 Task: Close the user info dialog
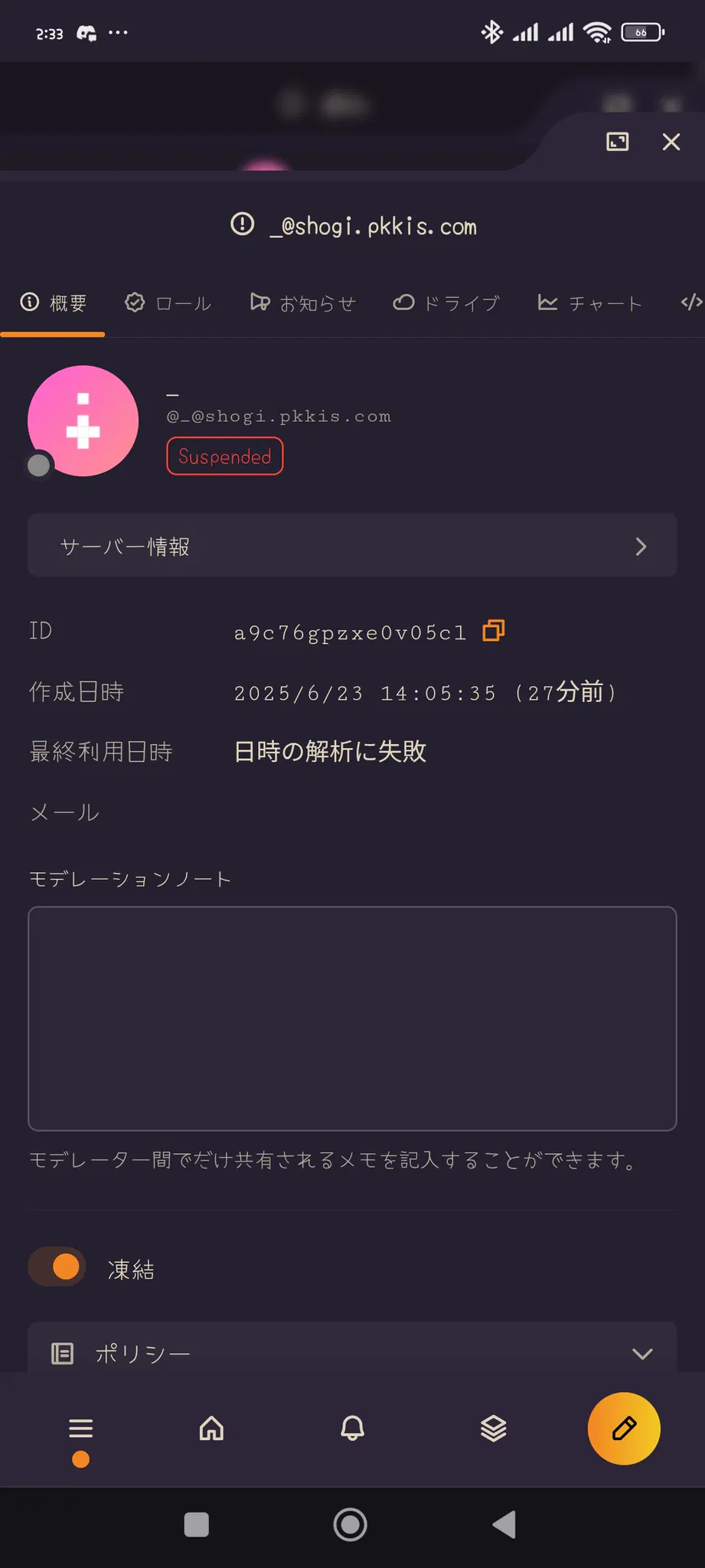(x=671, y=142)
